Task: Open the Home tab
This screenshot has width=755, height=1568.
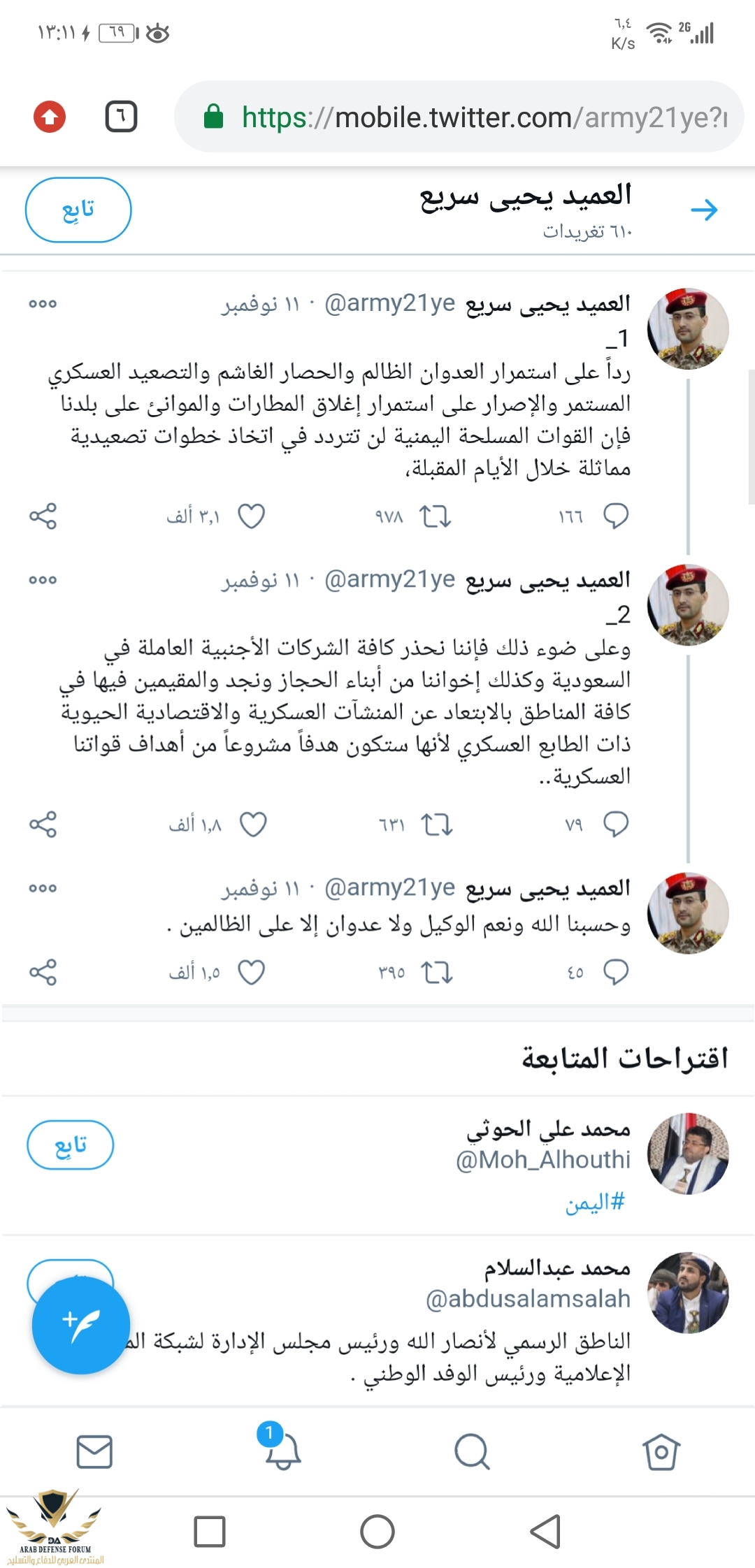Action: 661,1452
